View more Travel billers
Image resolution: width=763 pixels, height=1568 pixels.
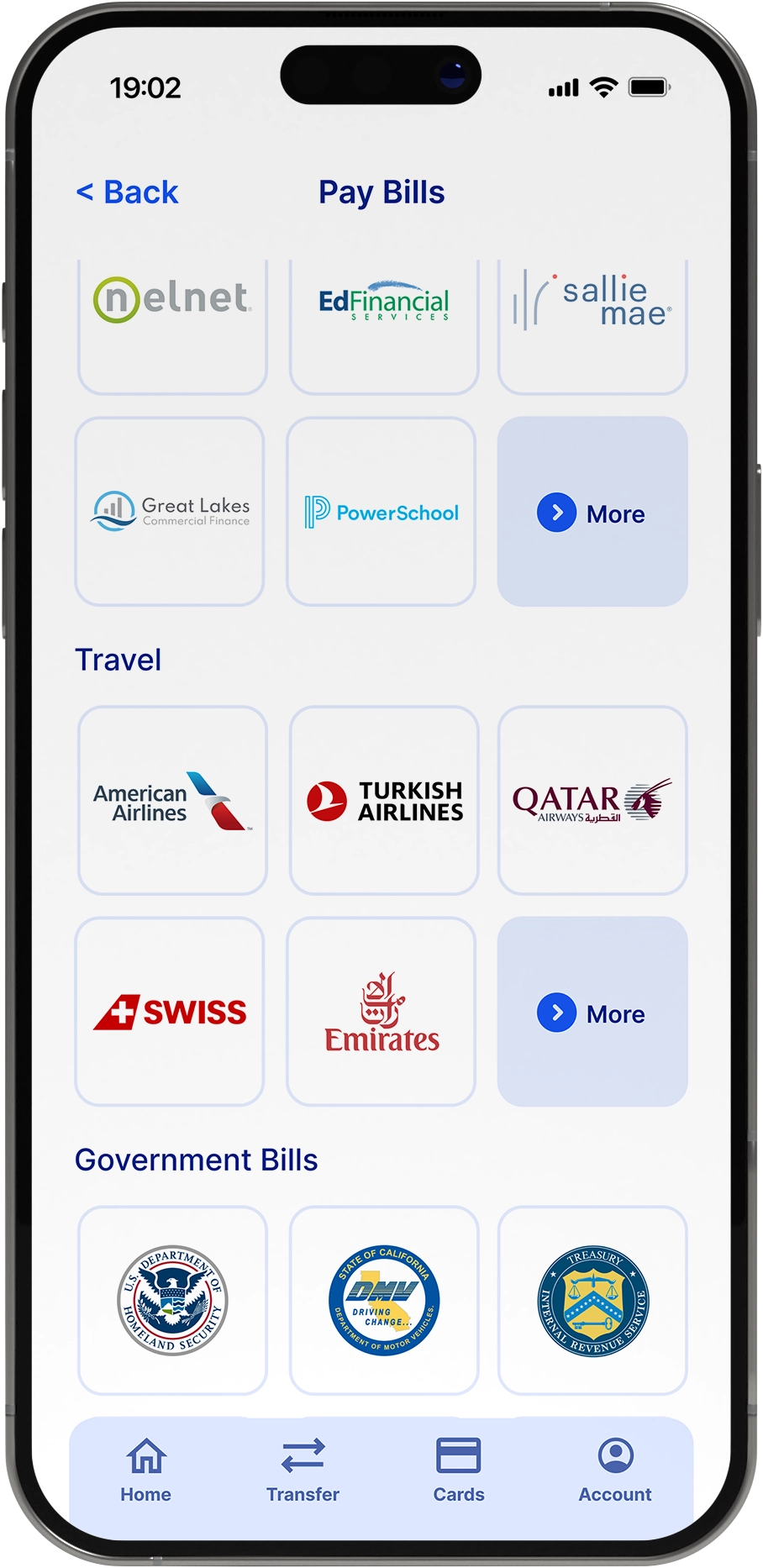click(592, 1012)
